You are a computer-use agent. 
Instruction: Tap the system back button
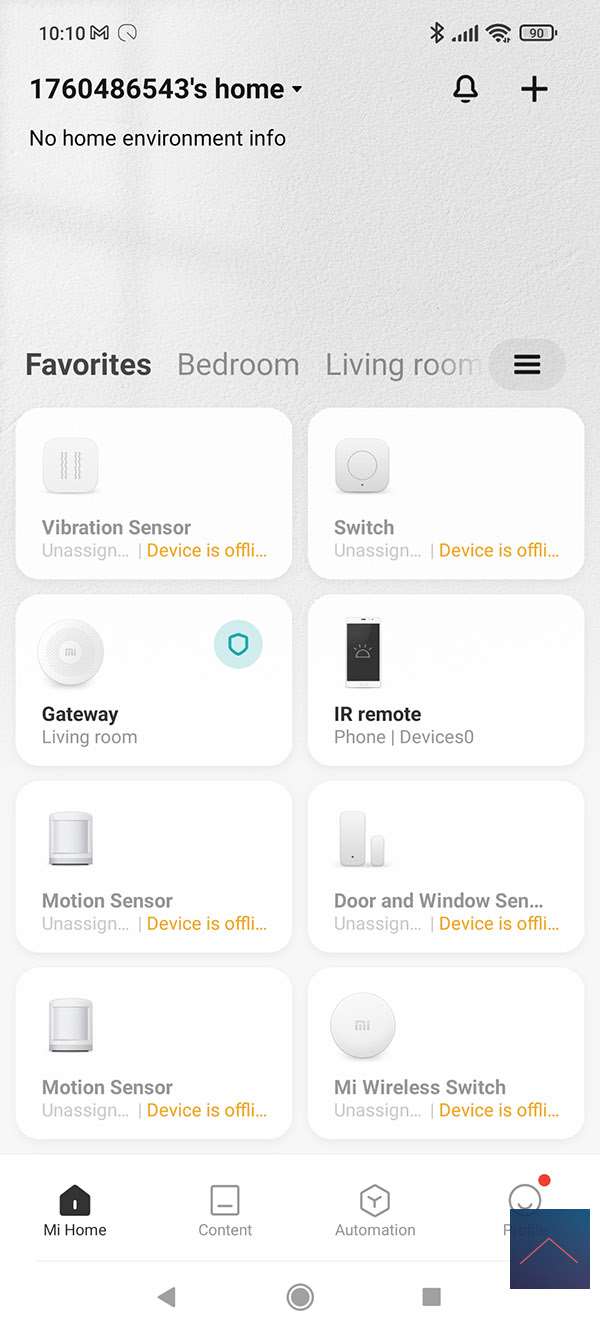coord(167,1297)
